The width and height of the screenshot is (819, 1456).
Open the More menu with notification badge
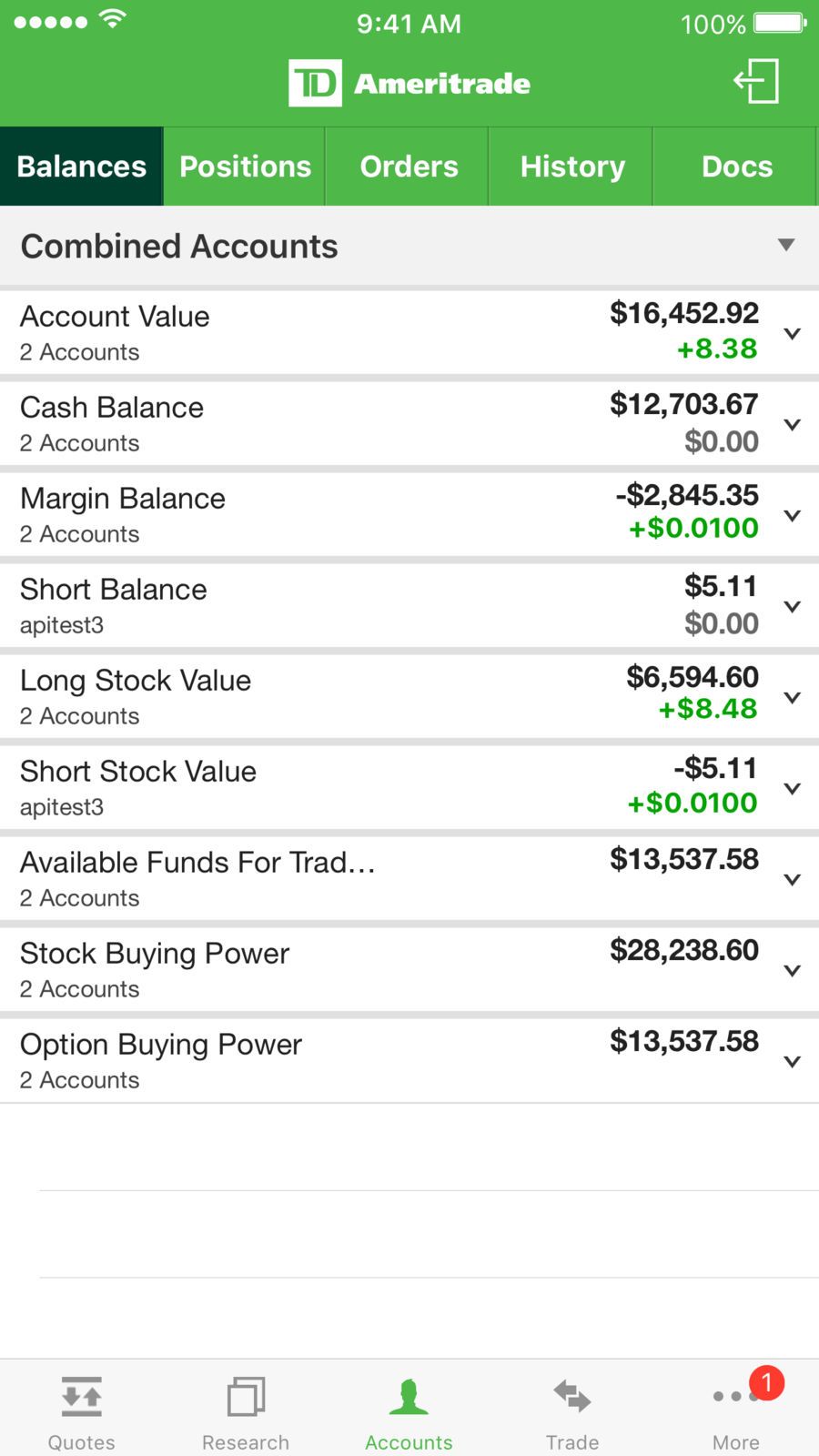(x=736, y=1409)
